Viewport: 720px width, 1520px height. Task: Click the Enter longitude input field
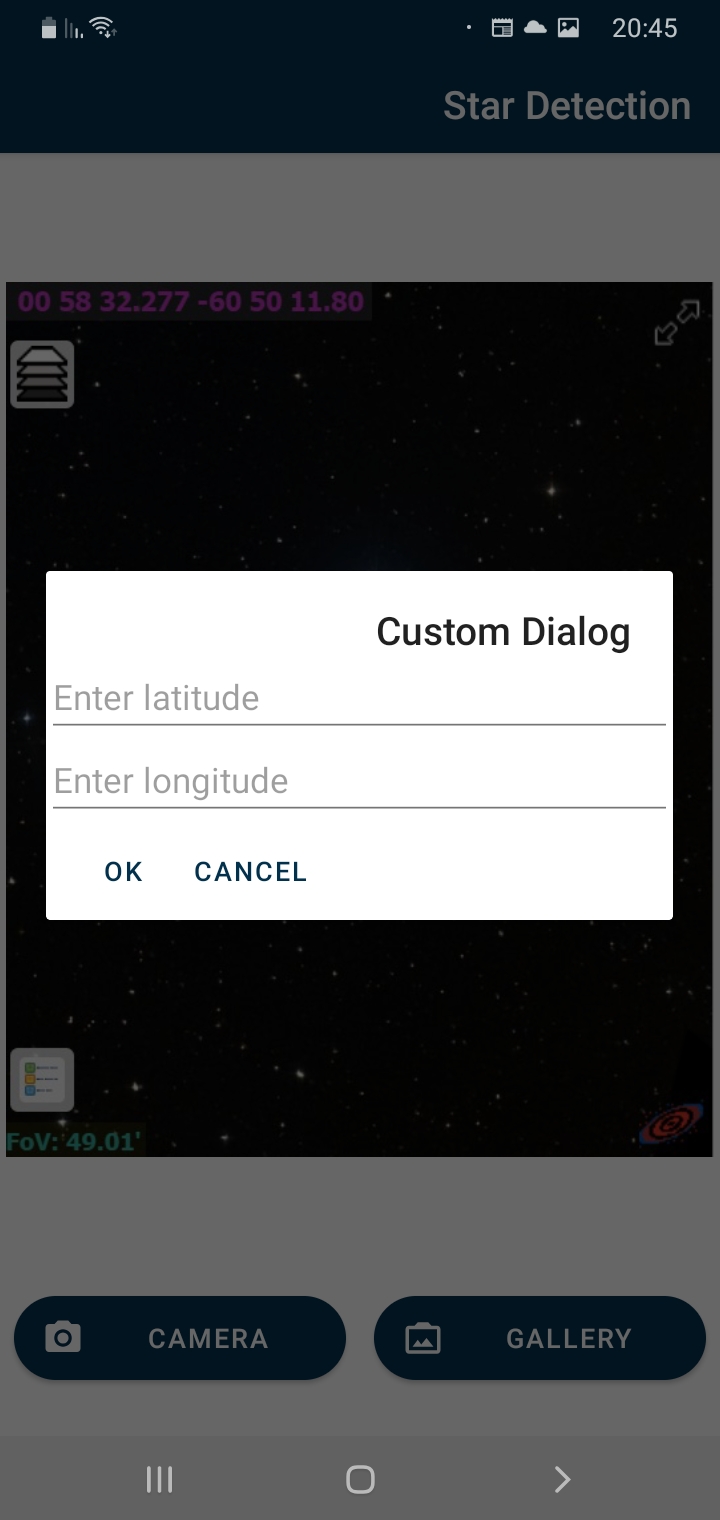coord(359,781)
